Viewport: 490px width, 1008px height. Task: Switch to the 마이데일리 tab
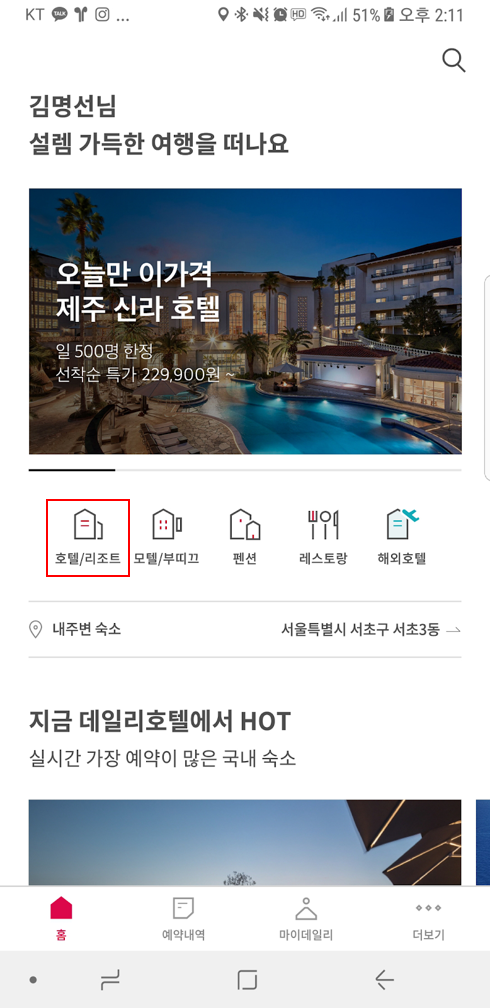[306, 919]
